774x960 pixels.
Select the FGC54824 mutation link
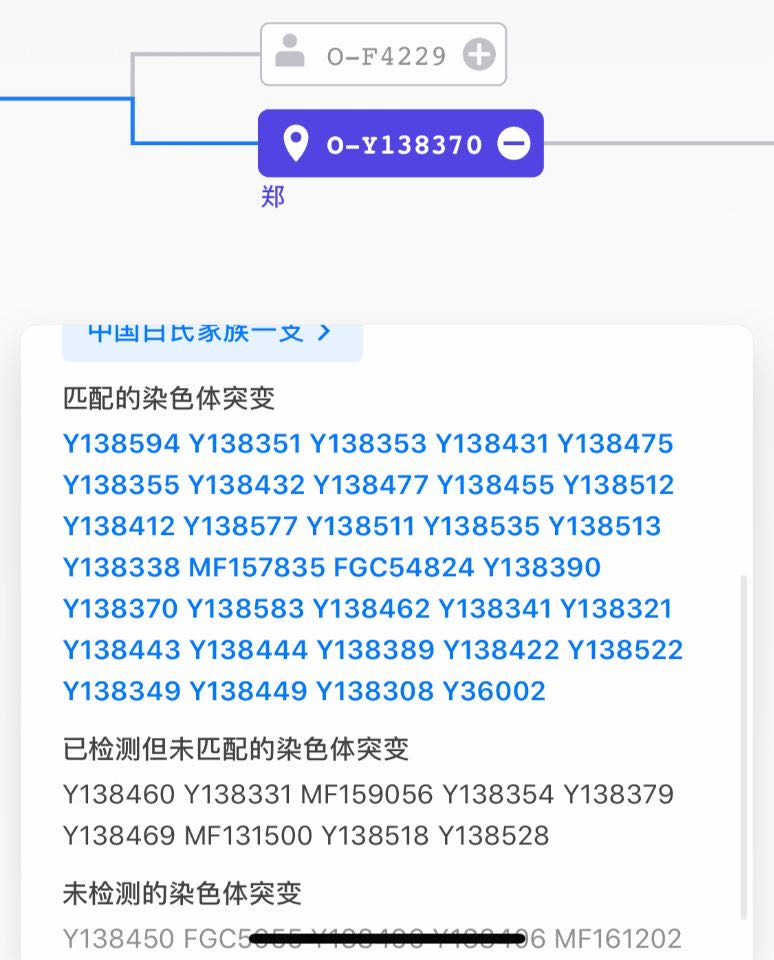click(x=404, y=568)
